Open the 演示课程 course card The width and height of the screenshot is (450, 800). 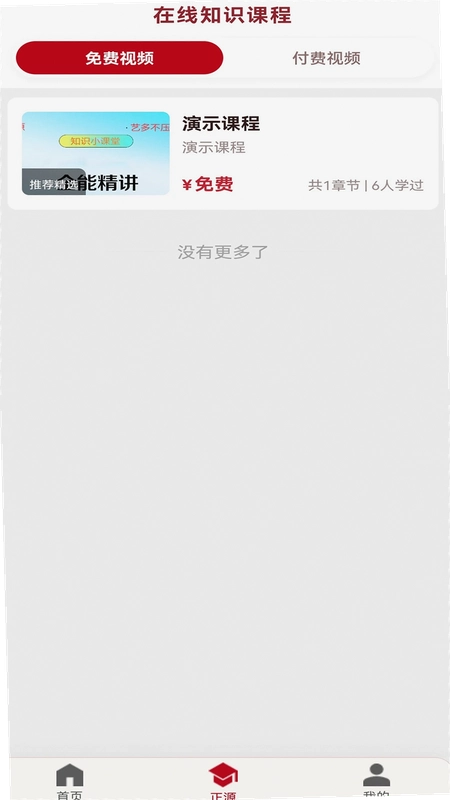coord(223,154)
